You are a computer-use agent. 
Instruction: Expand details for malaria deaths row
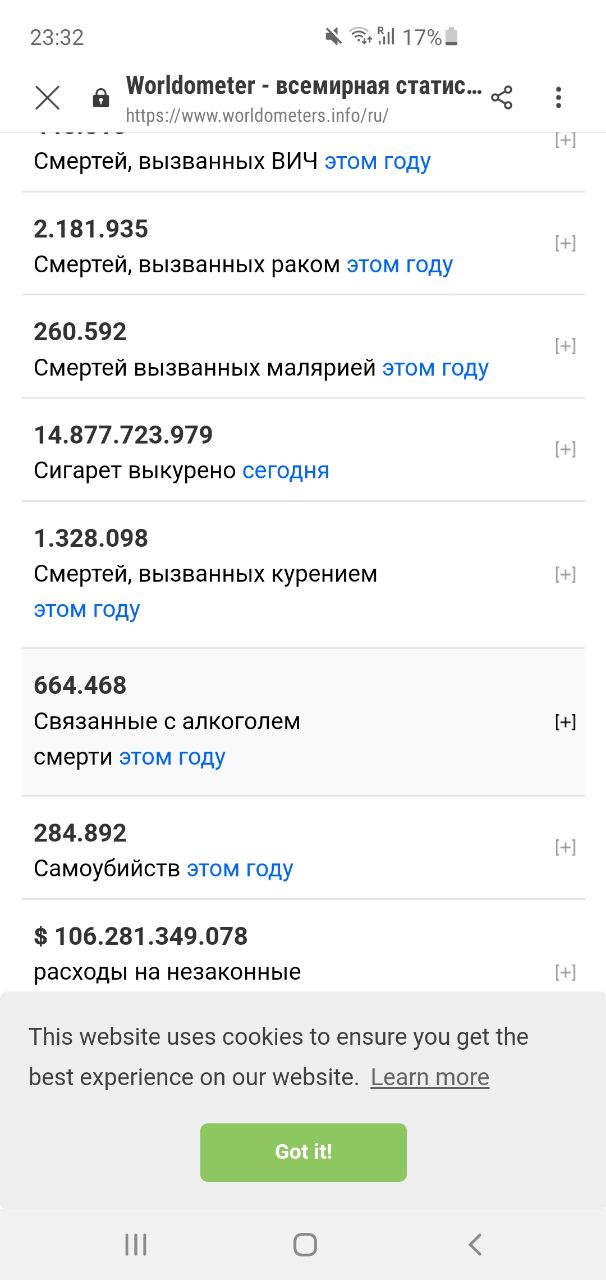coord(565,346)
